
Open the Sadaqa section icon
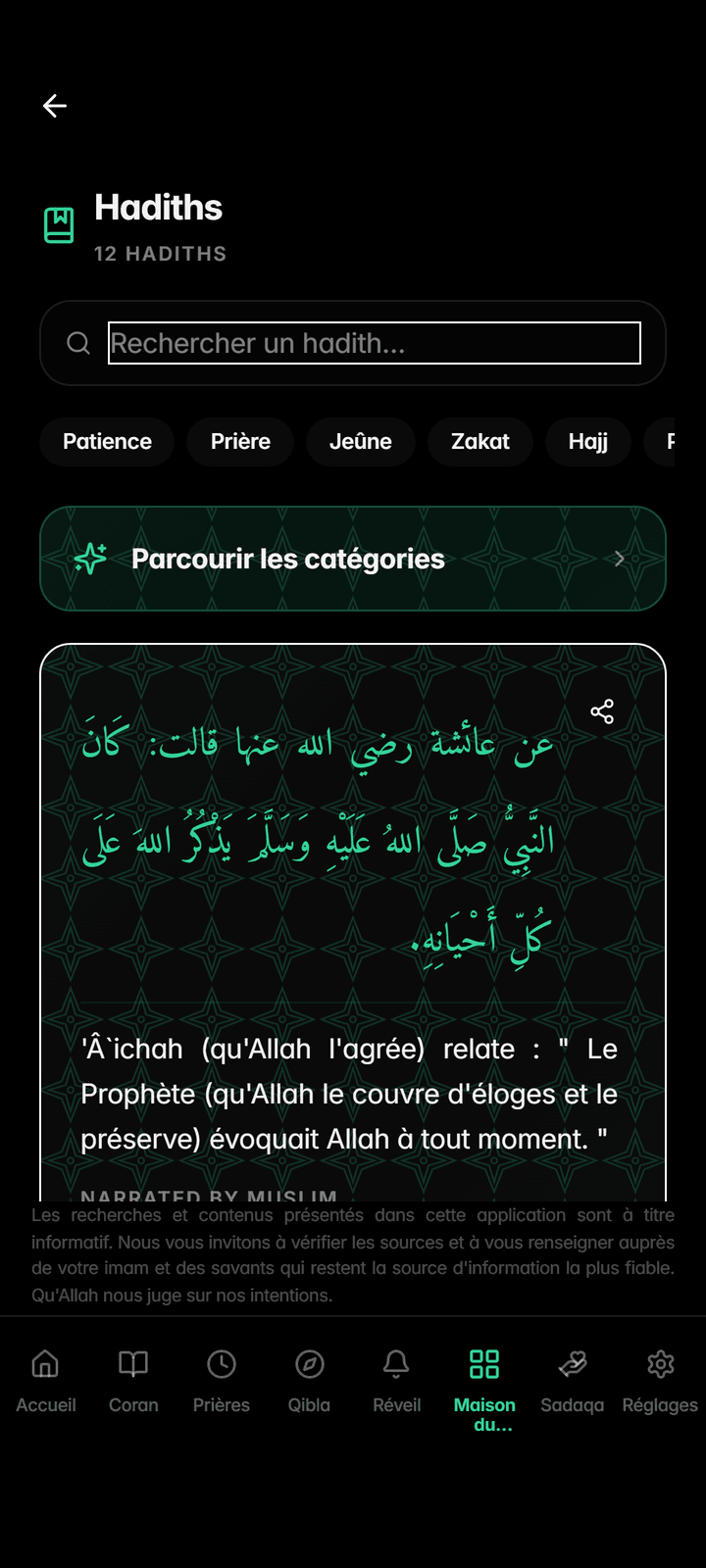tap(572, 1363)
